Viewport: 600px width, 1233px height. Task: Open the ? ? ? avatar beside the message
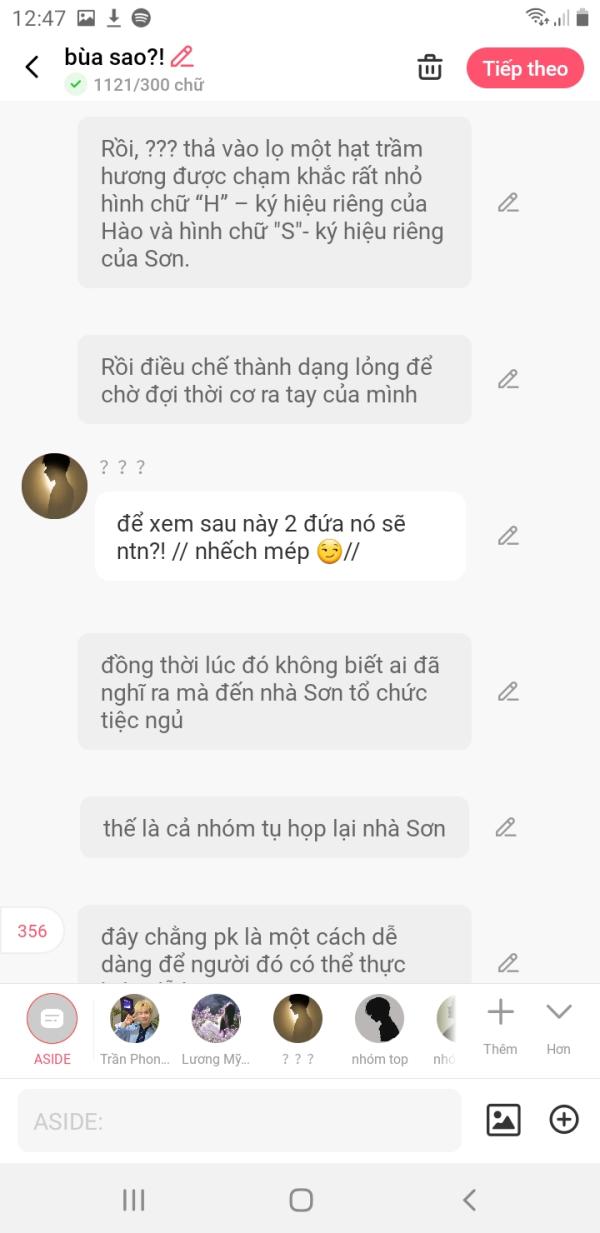(x=54, y=486)
